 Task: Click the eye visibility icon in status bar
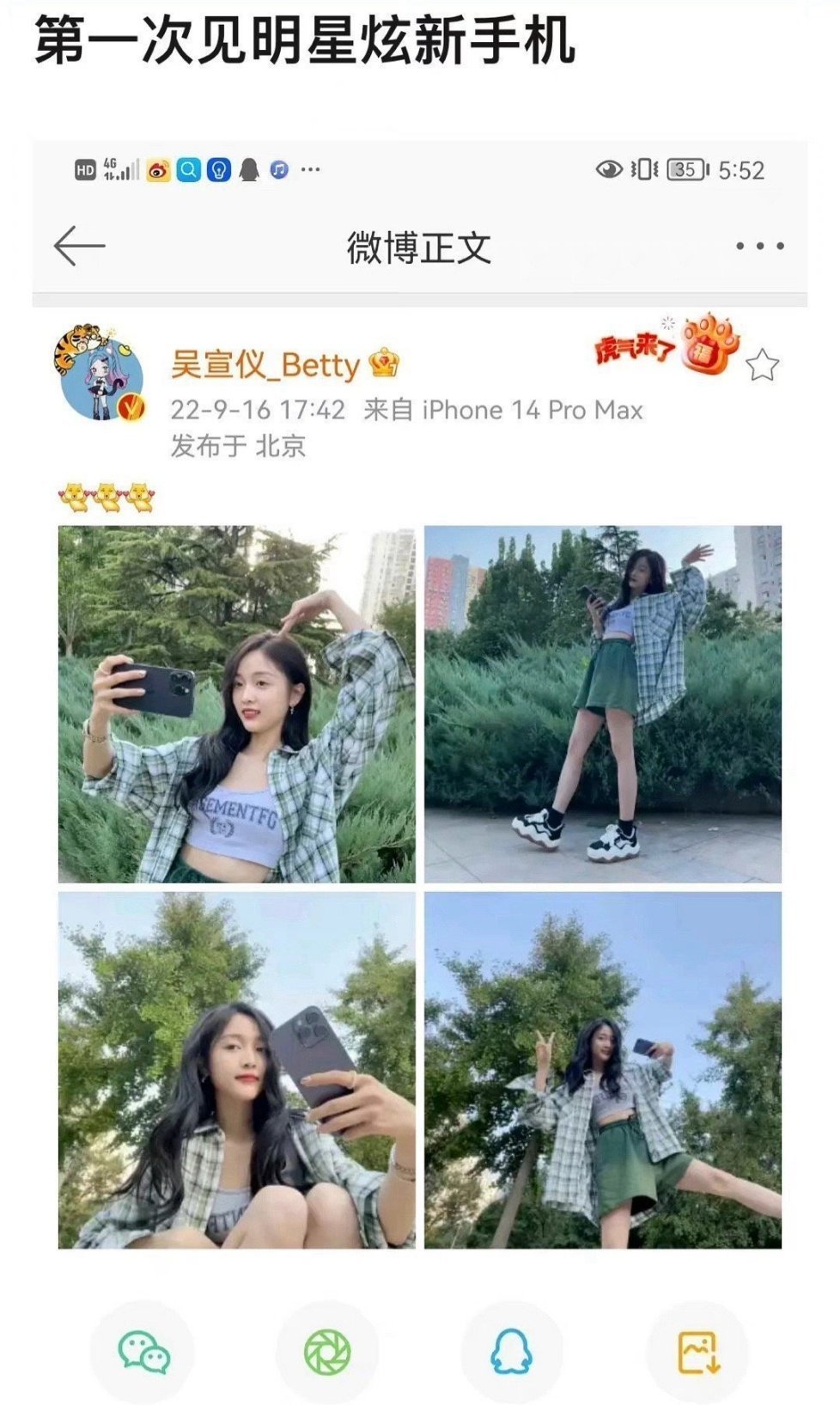point(611,169)
